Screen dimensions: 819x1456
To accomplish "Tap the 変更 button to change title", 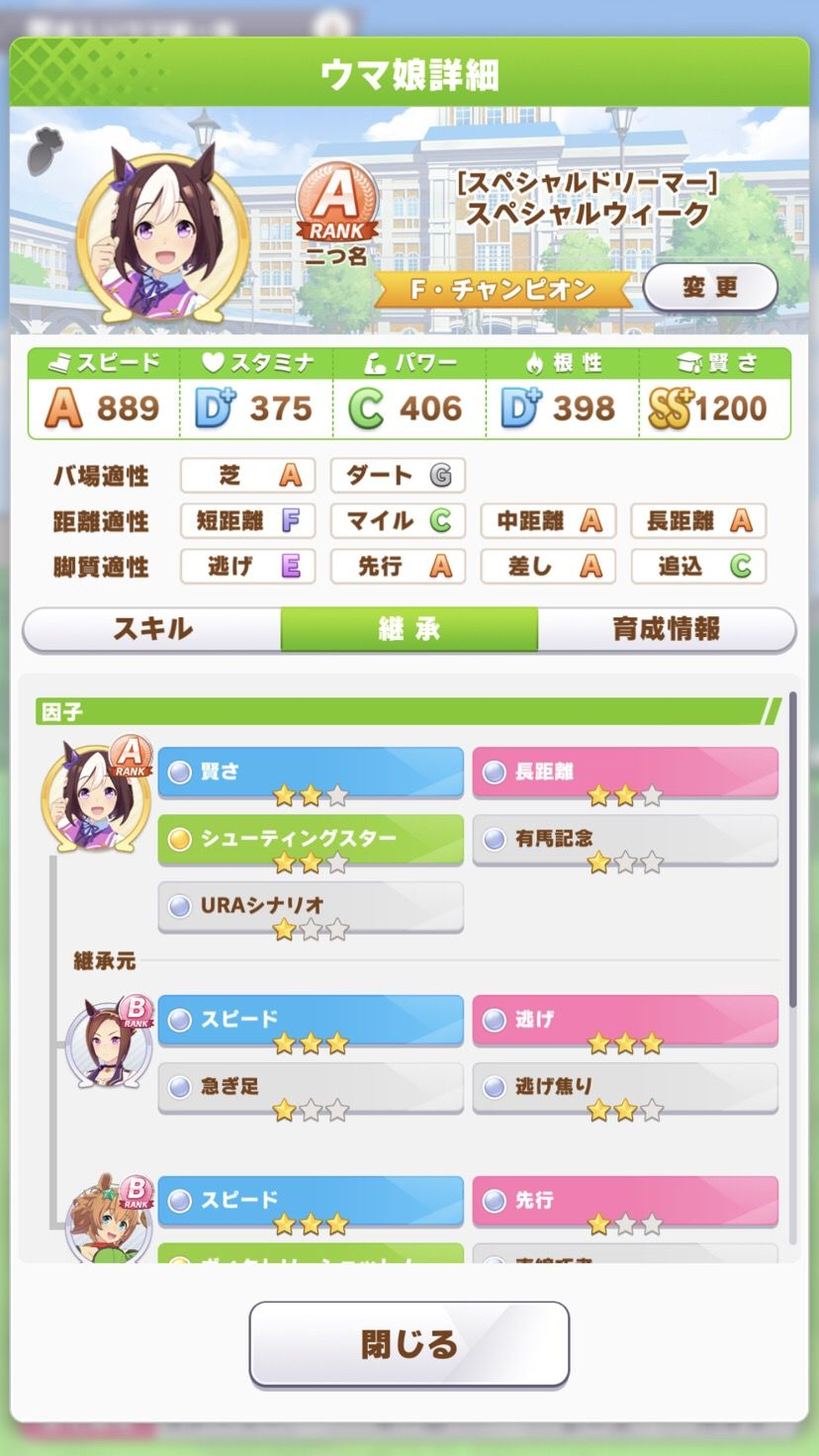I will 710,288.
